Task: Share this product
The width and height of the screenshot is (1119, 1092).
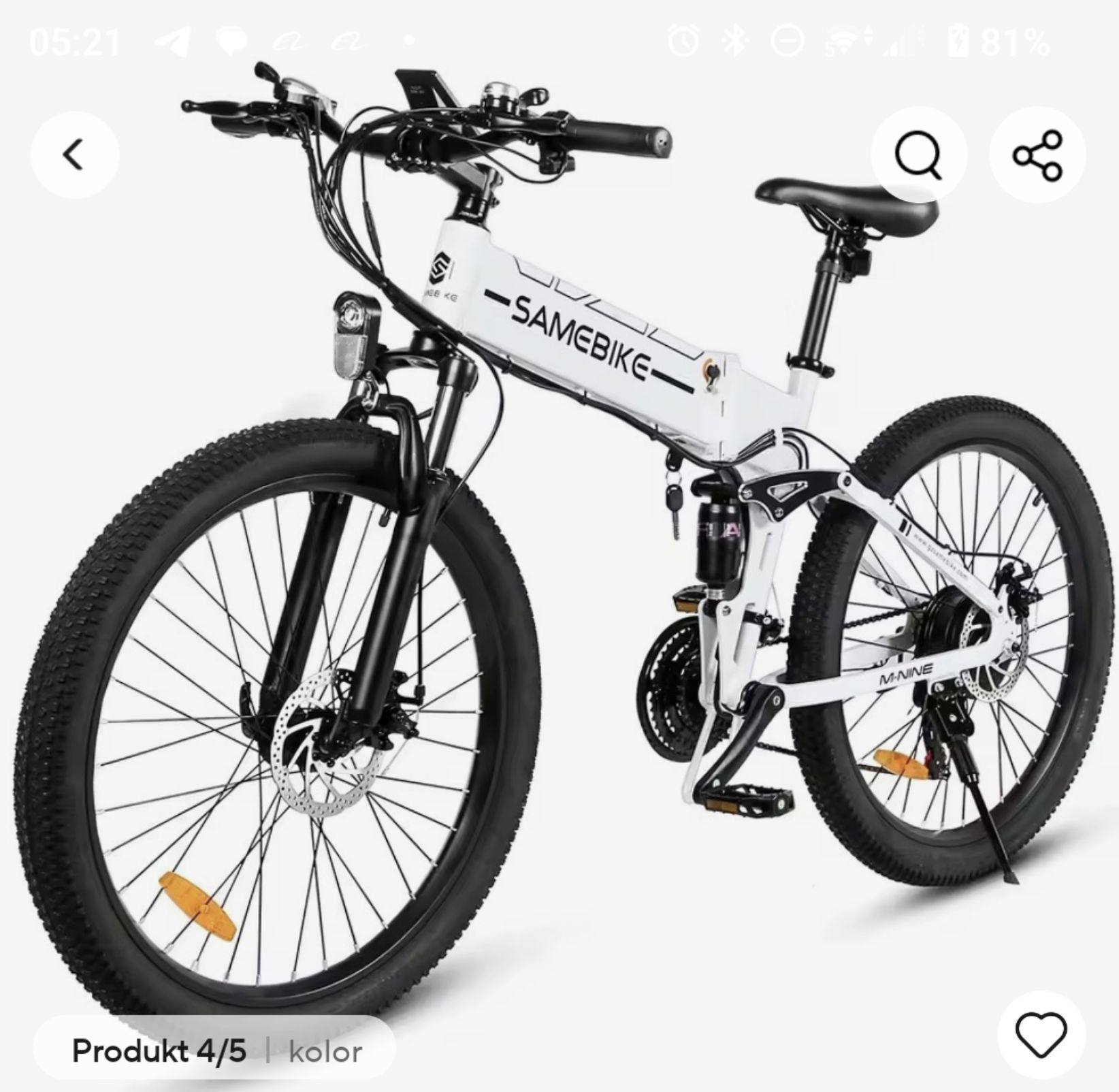Action: [x=1037, y=155]
